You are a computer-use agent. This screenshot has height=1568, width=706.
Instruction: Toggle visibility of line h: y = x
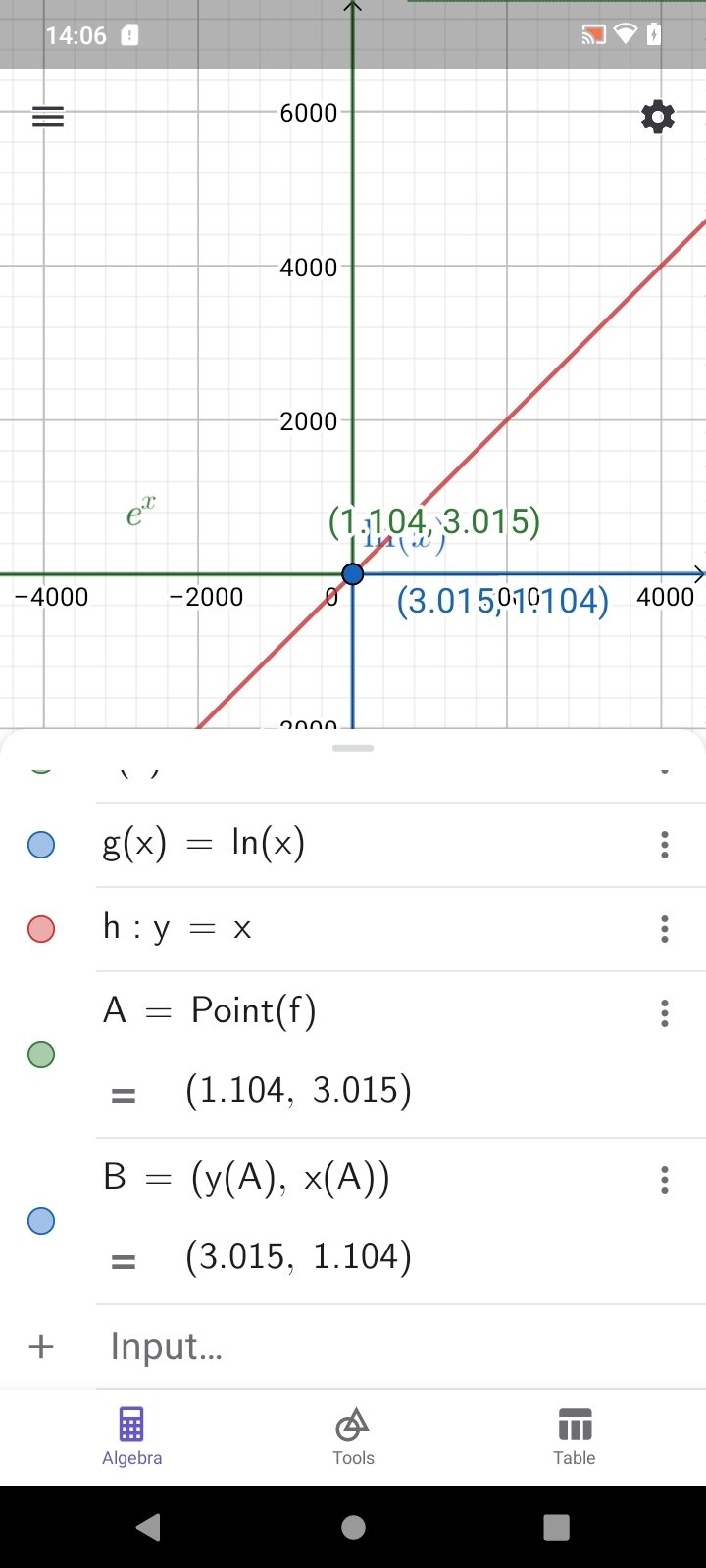pos(41,929)
